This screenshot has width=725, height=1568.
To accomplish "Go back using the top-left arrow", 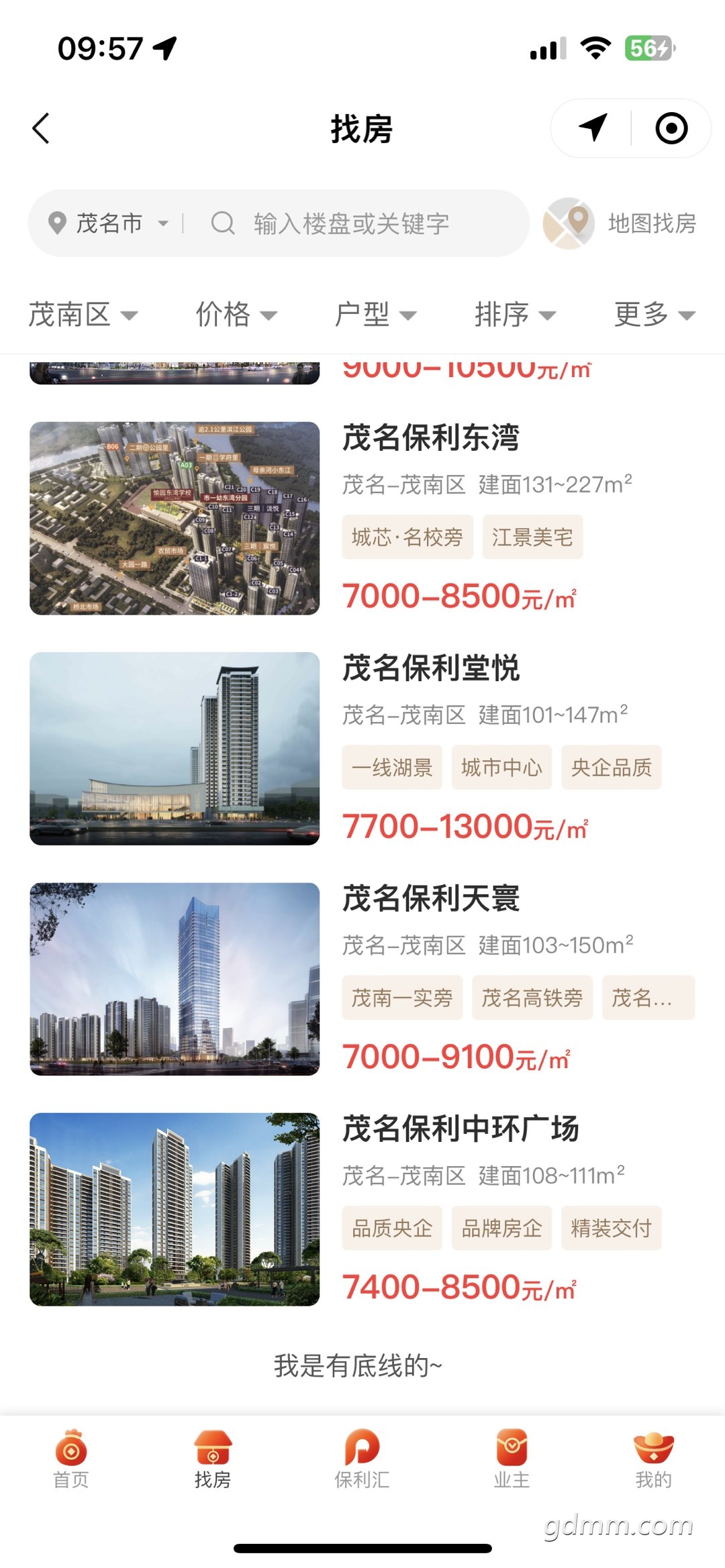I will coord(41,128).
